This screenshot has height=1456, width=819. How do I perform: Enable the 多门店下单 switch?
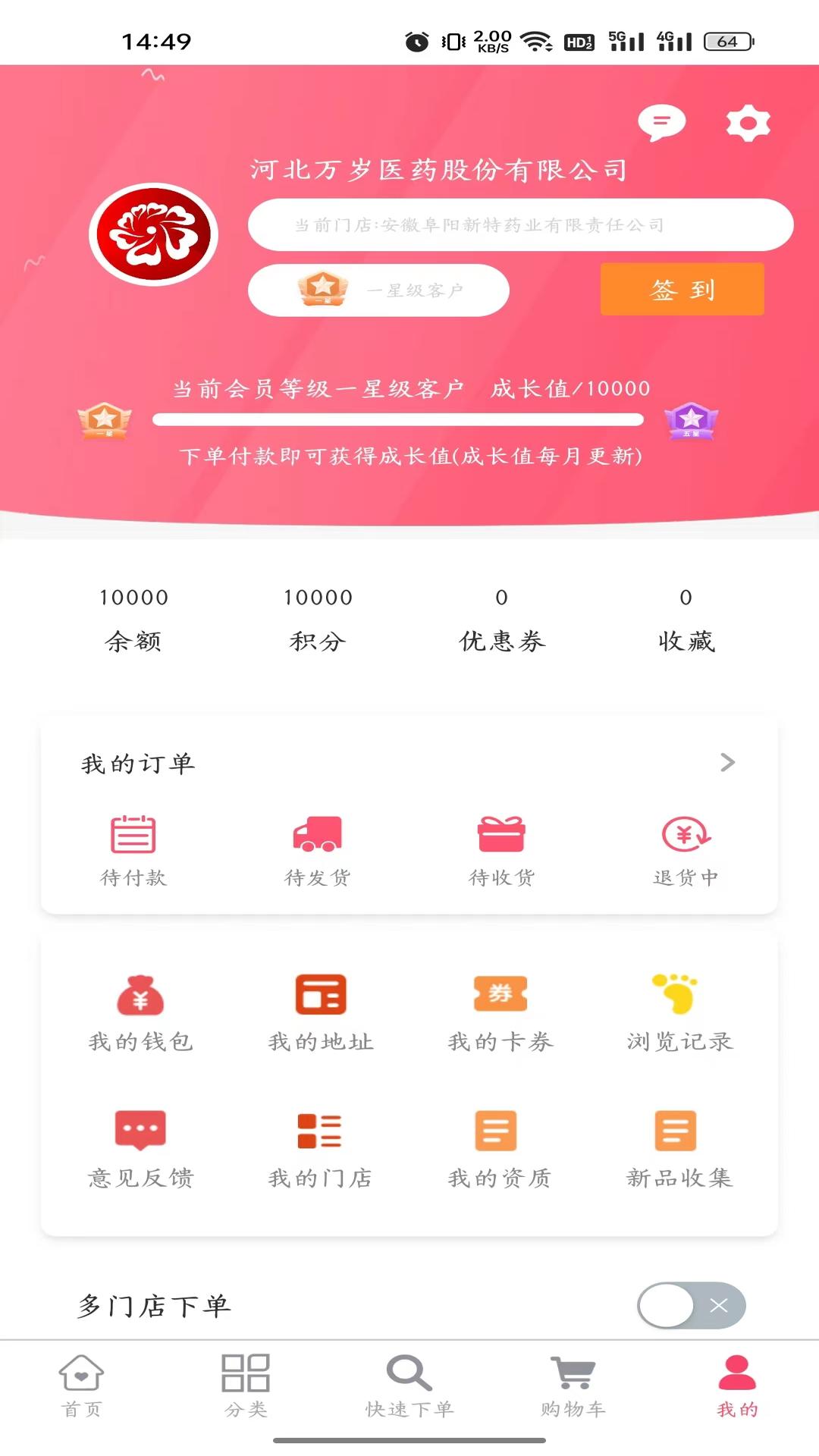[691, 1305]
